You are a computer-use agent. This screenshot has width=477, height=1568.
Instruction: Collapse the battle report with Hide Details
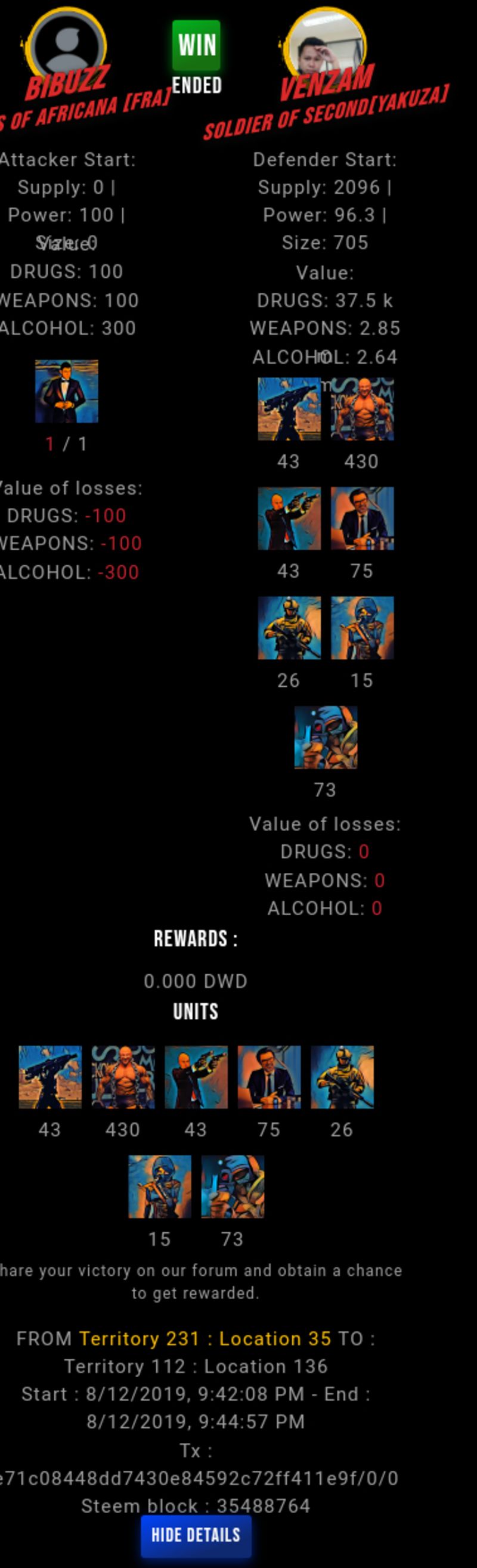click(196, 1535)
